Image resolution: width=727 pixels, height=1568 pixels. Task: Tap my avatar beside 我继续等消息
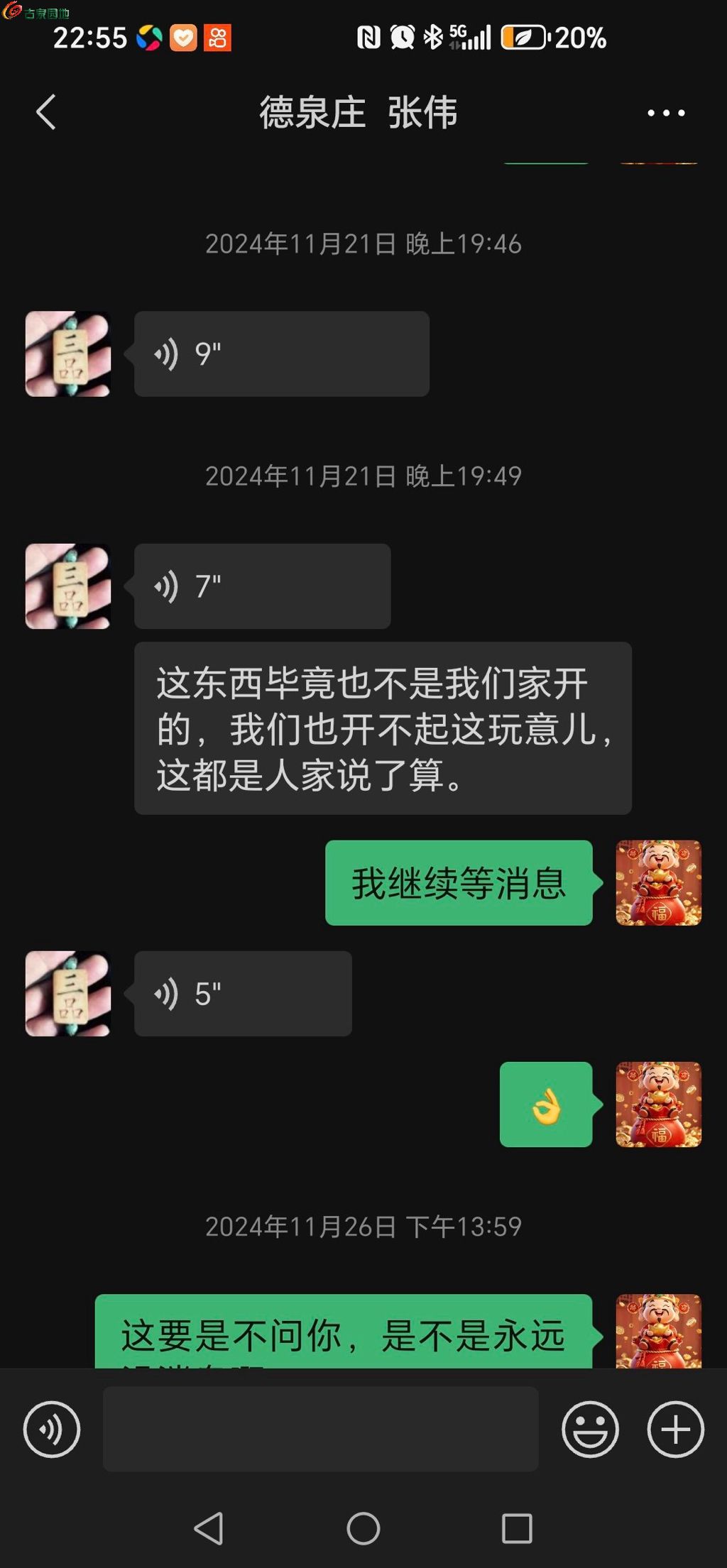[658, 883]
